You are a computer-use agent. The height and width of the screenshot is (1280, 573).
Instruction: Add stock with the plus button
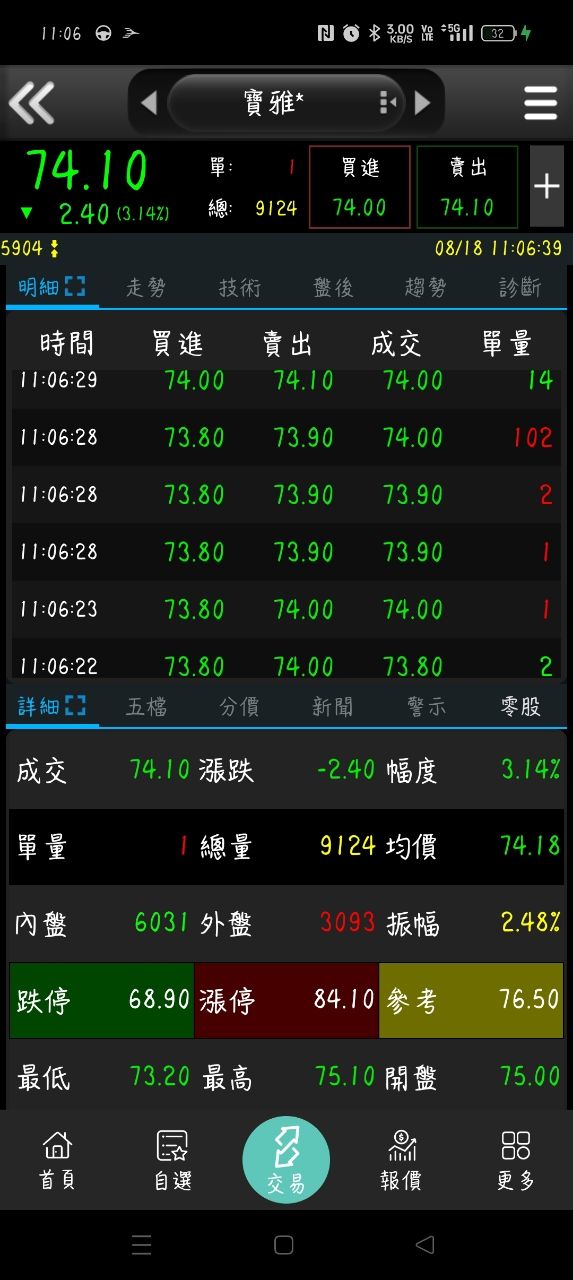[x=547, y=187]
